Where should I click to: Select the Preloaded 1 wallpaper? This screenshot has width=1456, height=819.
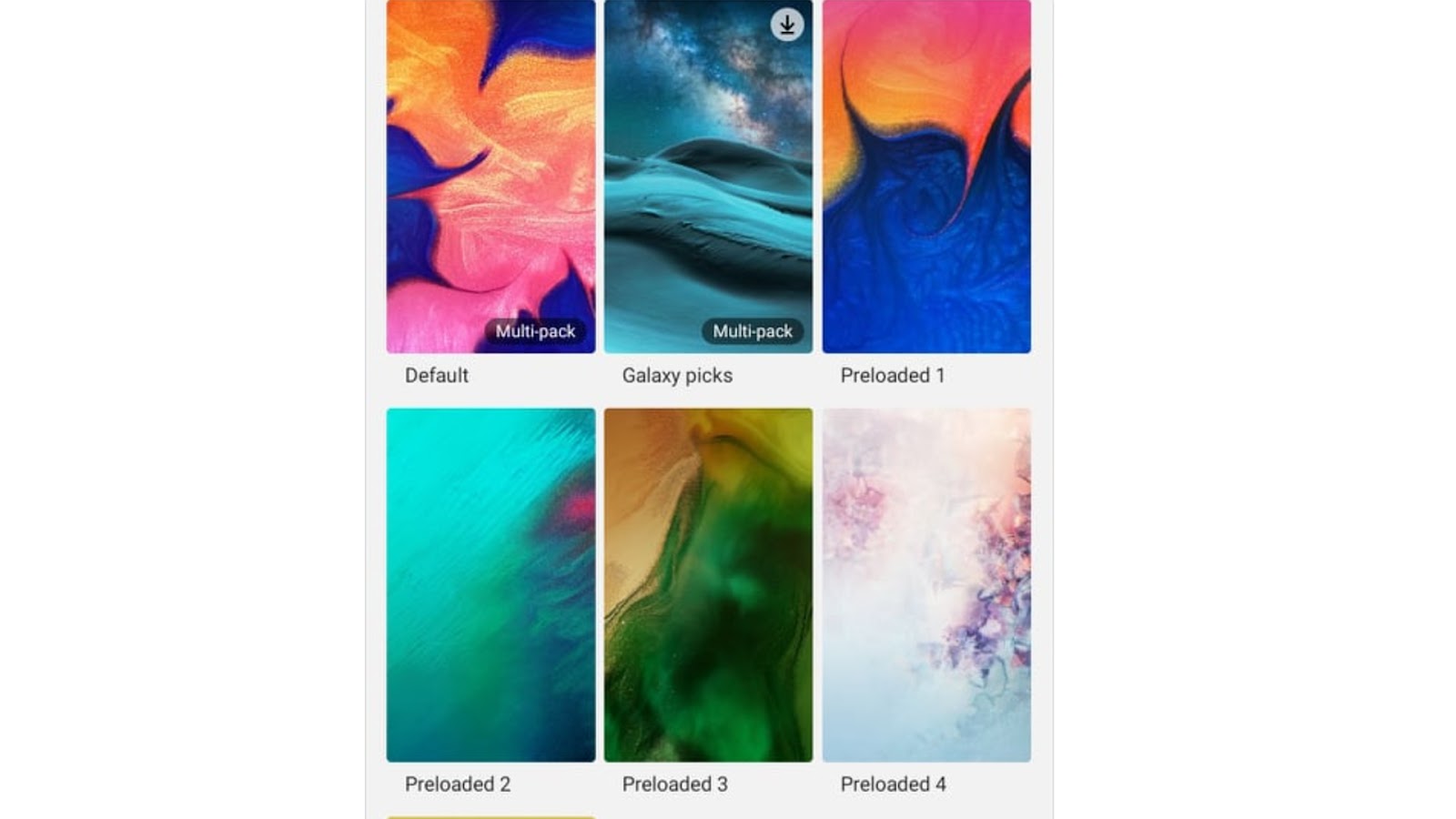[x=926, y=177]
